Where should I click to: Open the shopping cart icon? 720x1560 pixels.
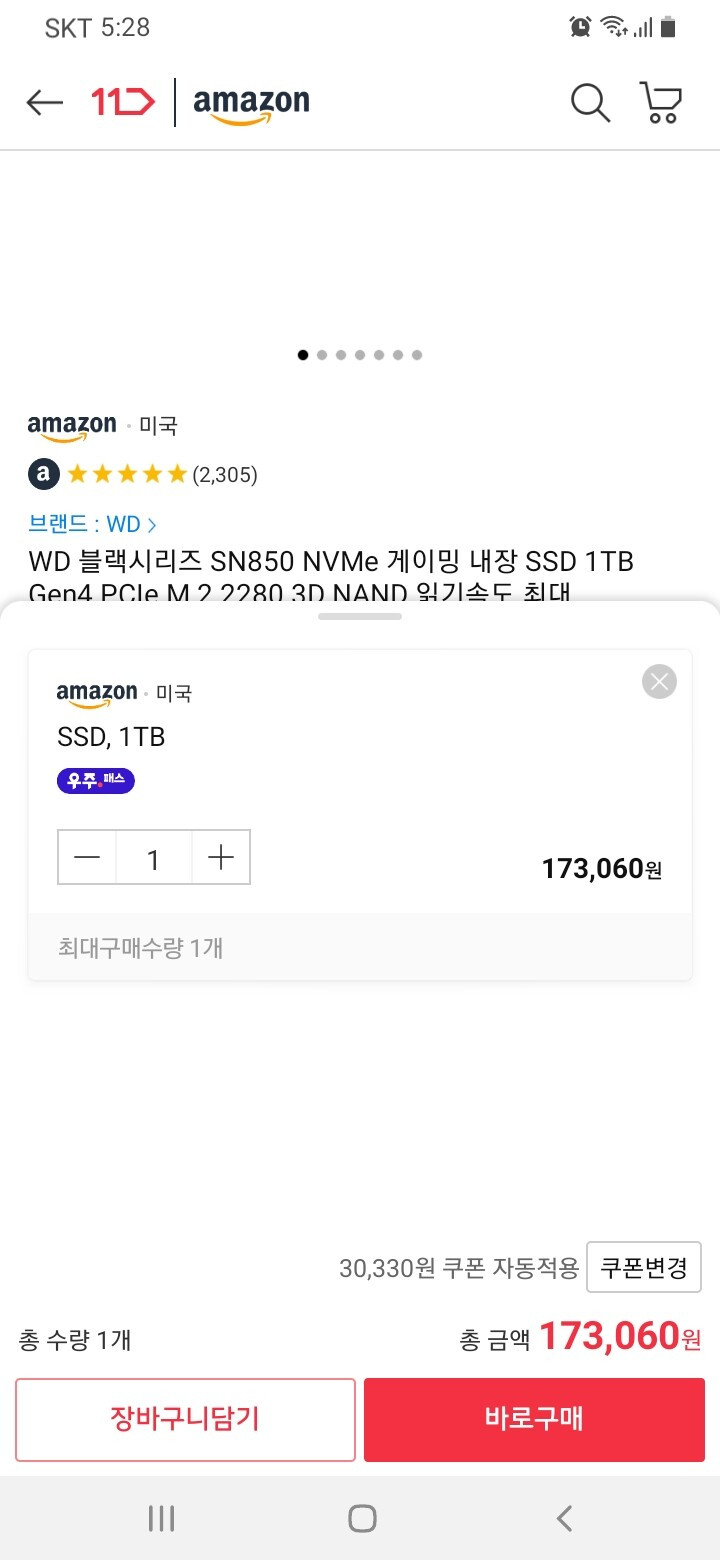click(661, 102)
